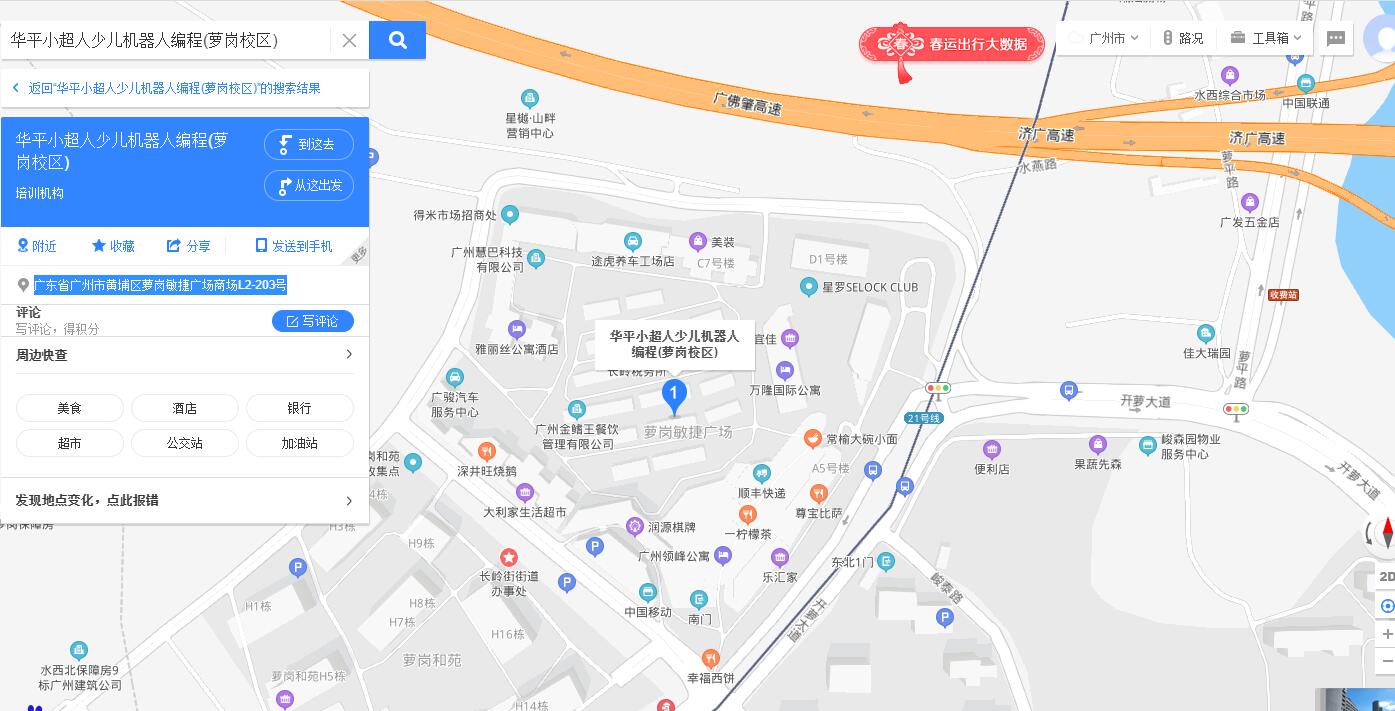Clear the search box text

(349, 40)
